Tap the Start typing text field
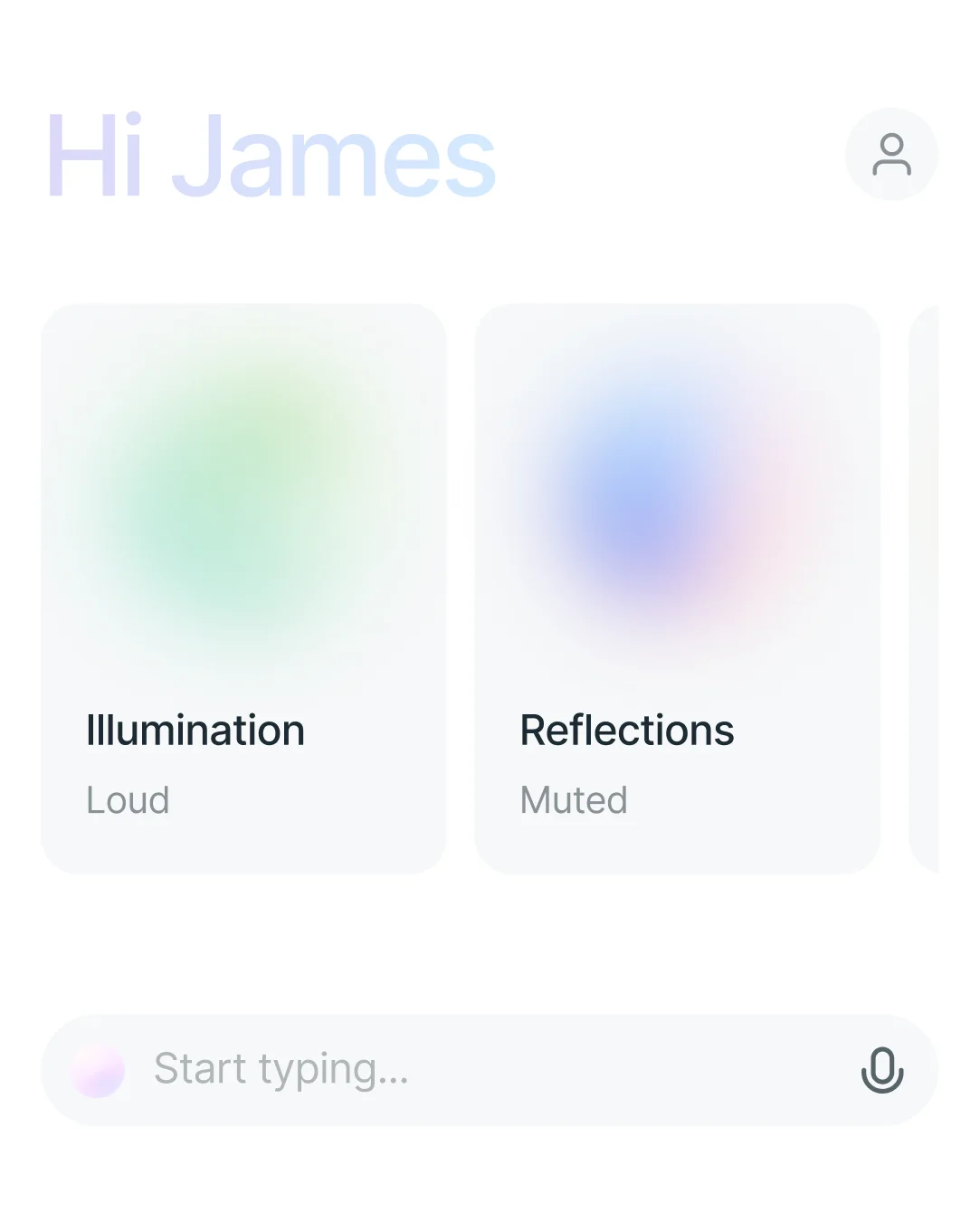The width and height of the screenshot is (980, 1223). click(x=489, y=1070)
